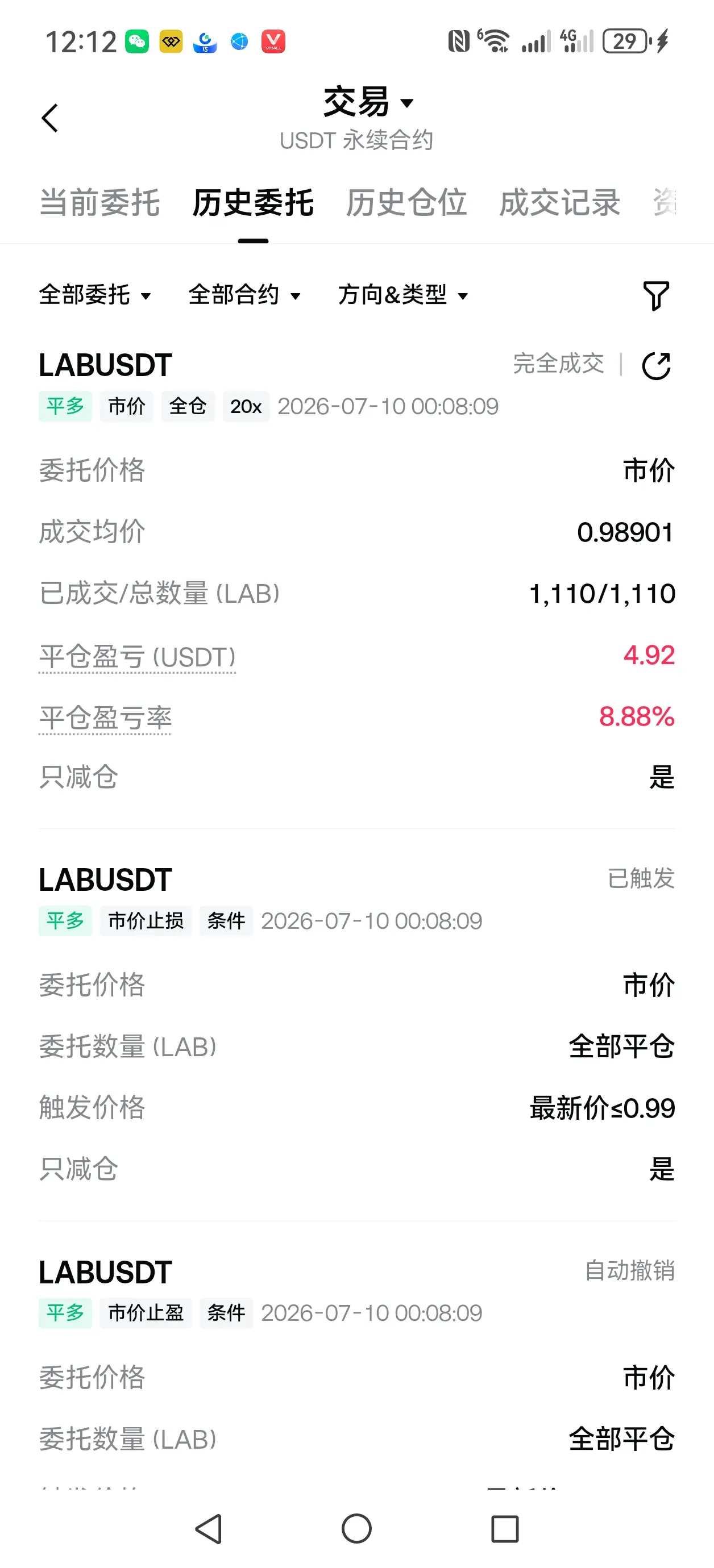Tap the 平仓盈亏率 explanation label
Screen dimensions: 714x1568
point(105,718)
